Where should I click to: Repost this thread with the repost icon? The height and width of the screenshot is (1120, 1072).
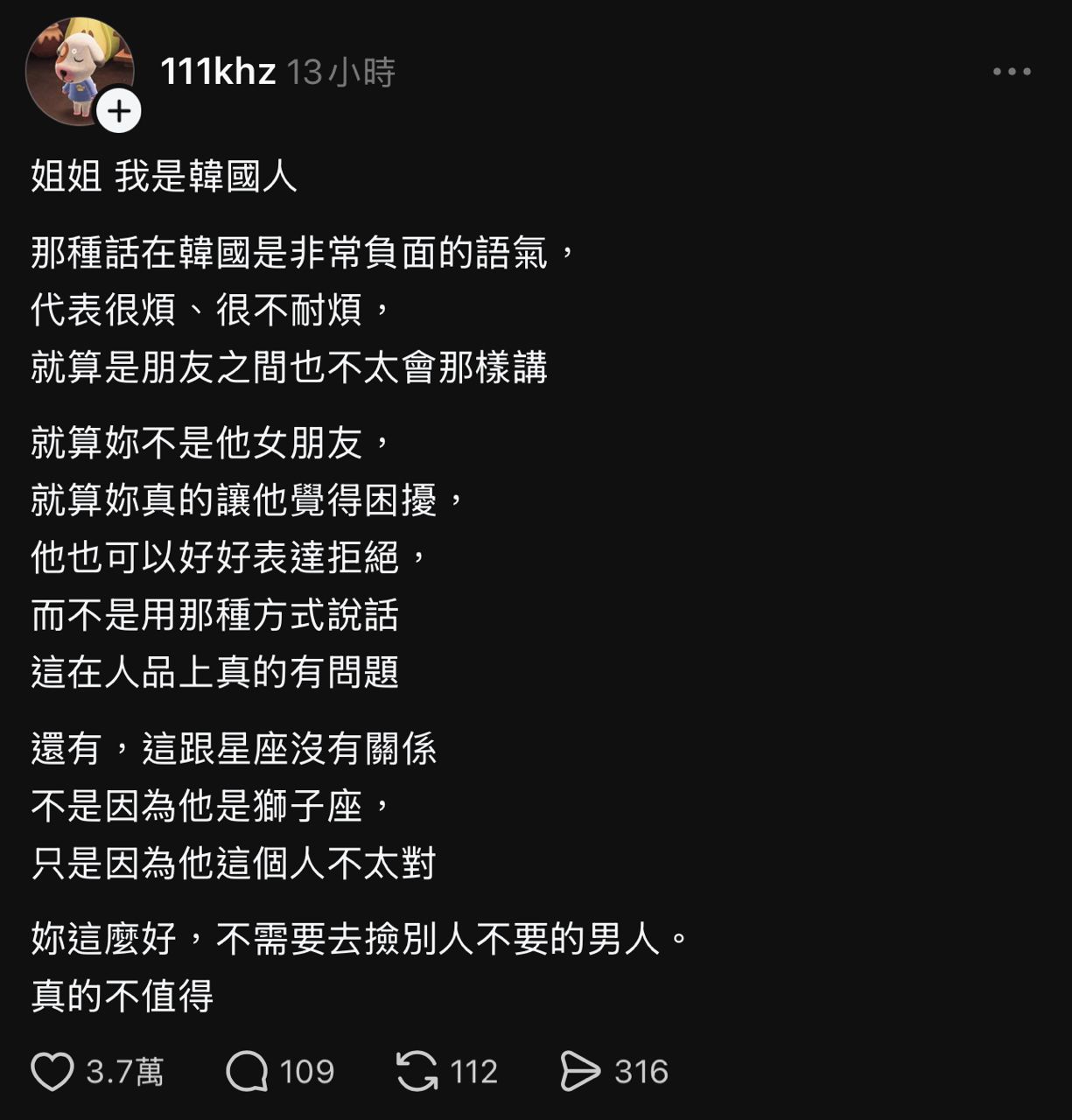coord(417,1071)
